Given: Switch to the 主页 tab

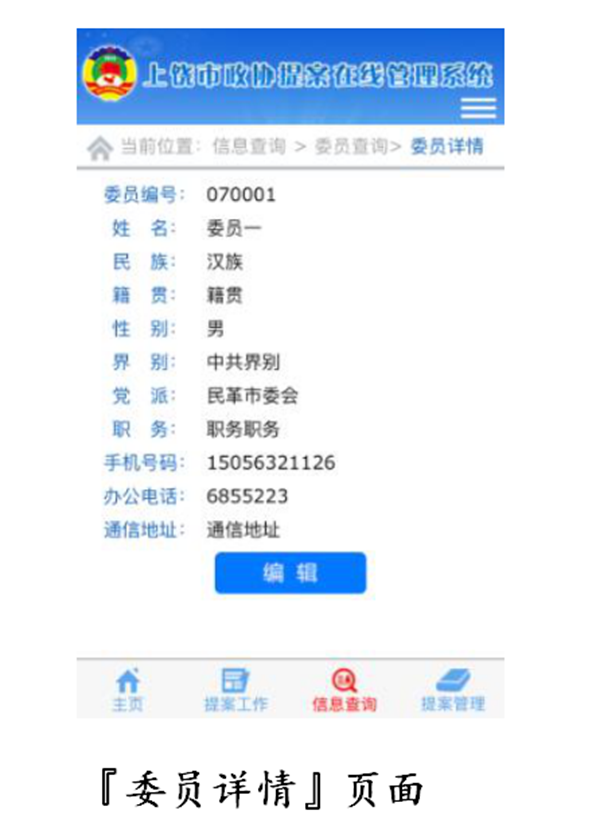Looking at the screenshot, I should [127, 690].
